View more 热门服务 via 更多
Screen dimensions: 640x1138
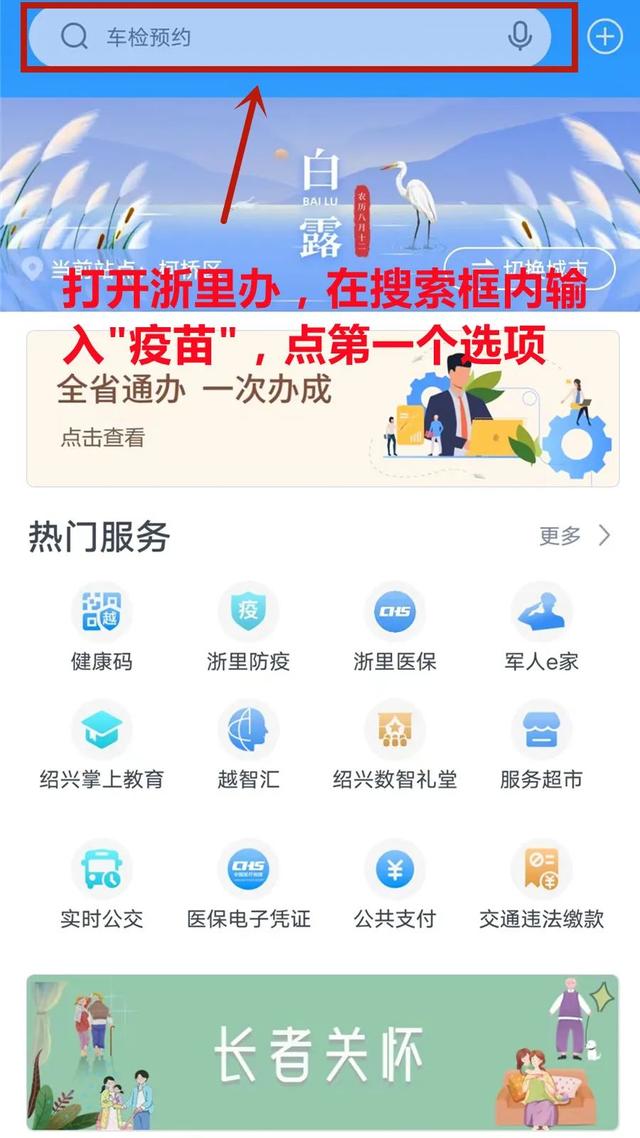click(x=574, y=536)
